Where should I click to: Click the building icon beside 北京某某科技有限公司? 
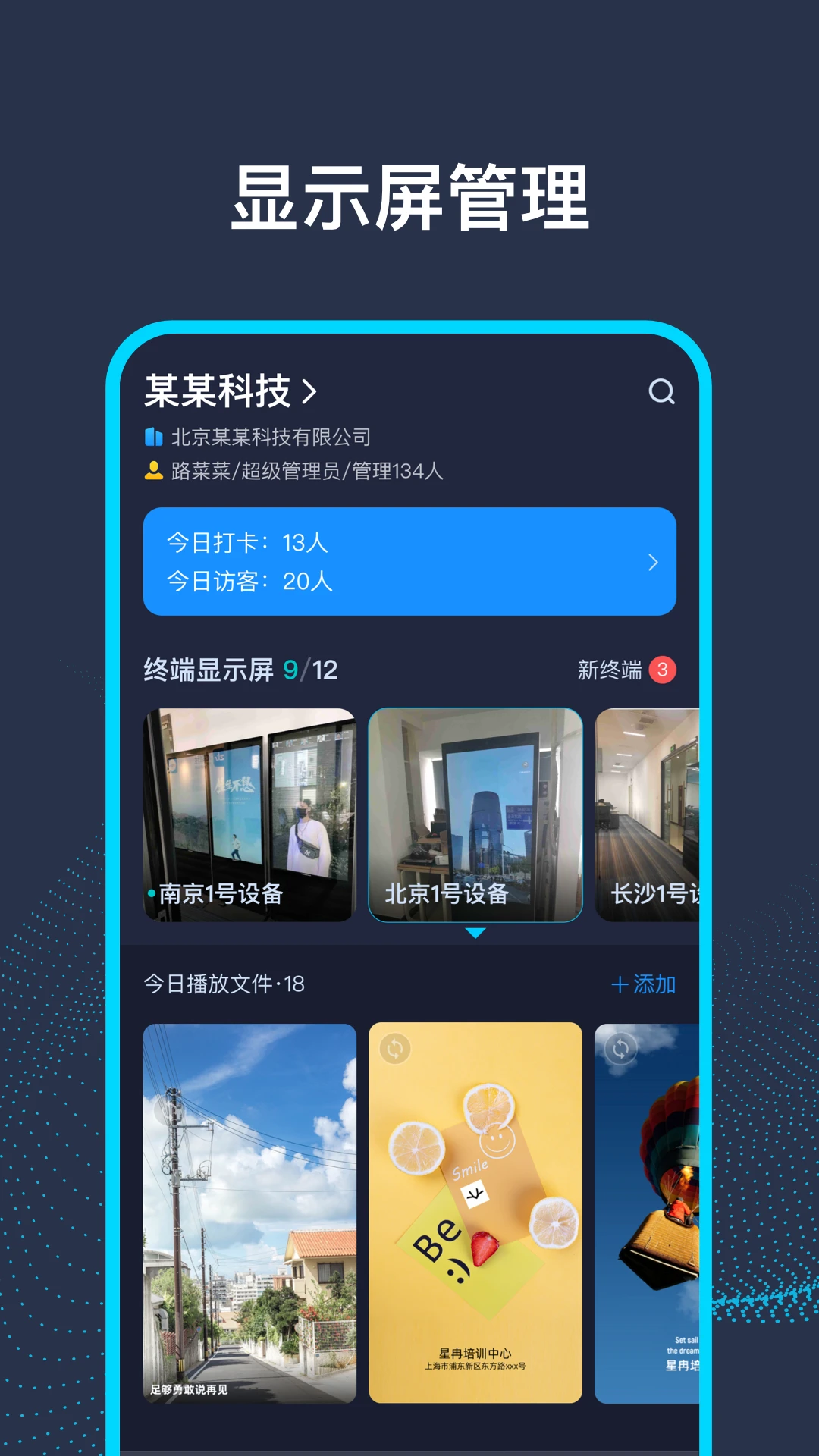tap(154, 435)
